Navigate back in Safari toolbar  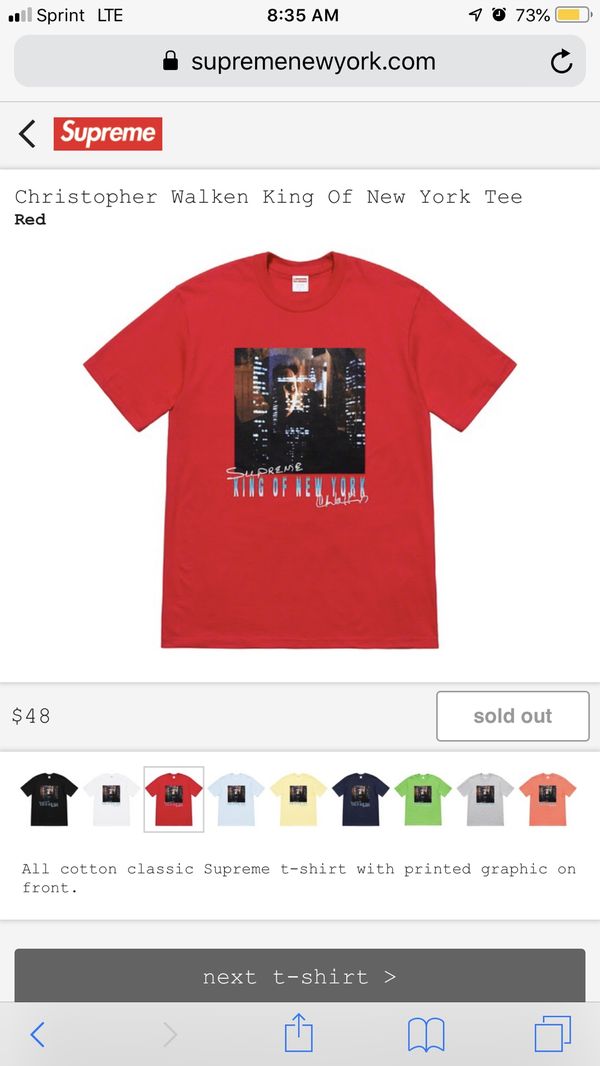coord(38,1035)
